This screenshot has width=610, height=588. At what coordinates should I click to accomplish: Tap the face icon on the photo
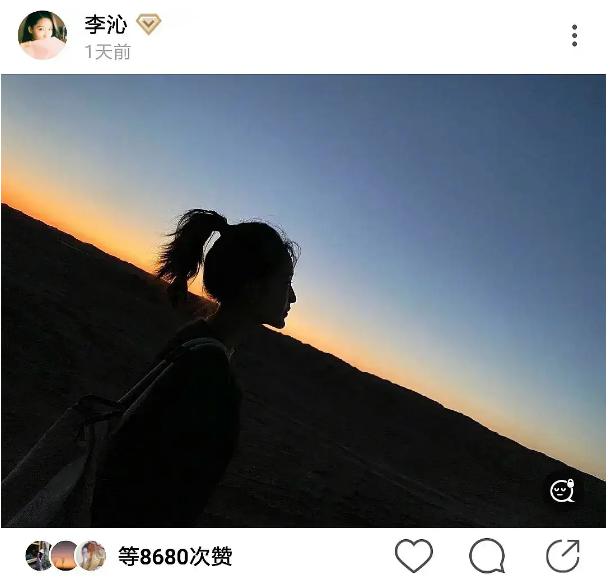tap(563, 491)
